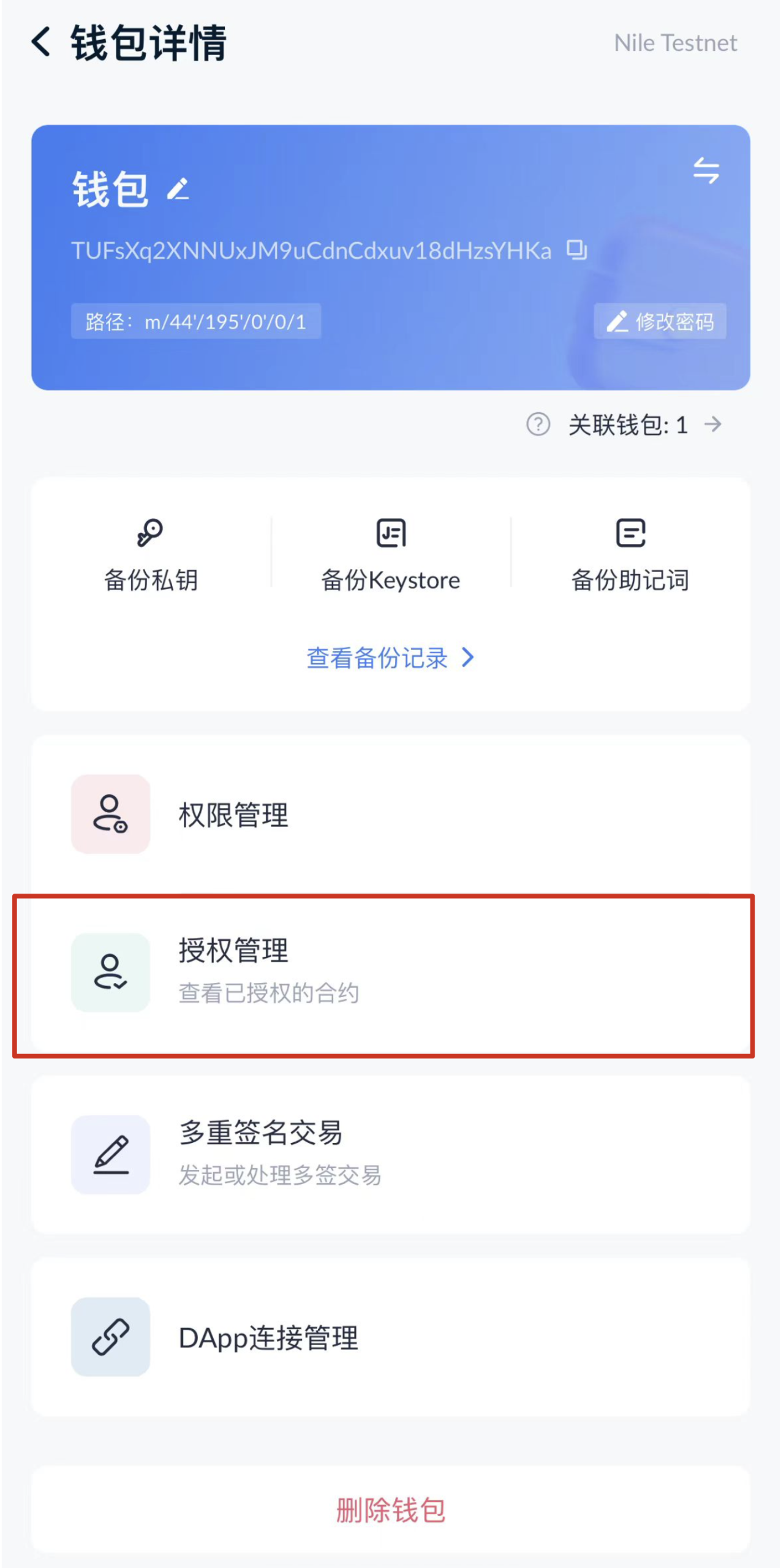Edit the wallet name 钱包
Screen dimensions: 781x1568
[x=178, y=189]
